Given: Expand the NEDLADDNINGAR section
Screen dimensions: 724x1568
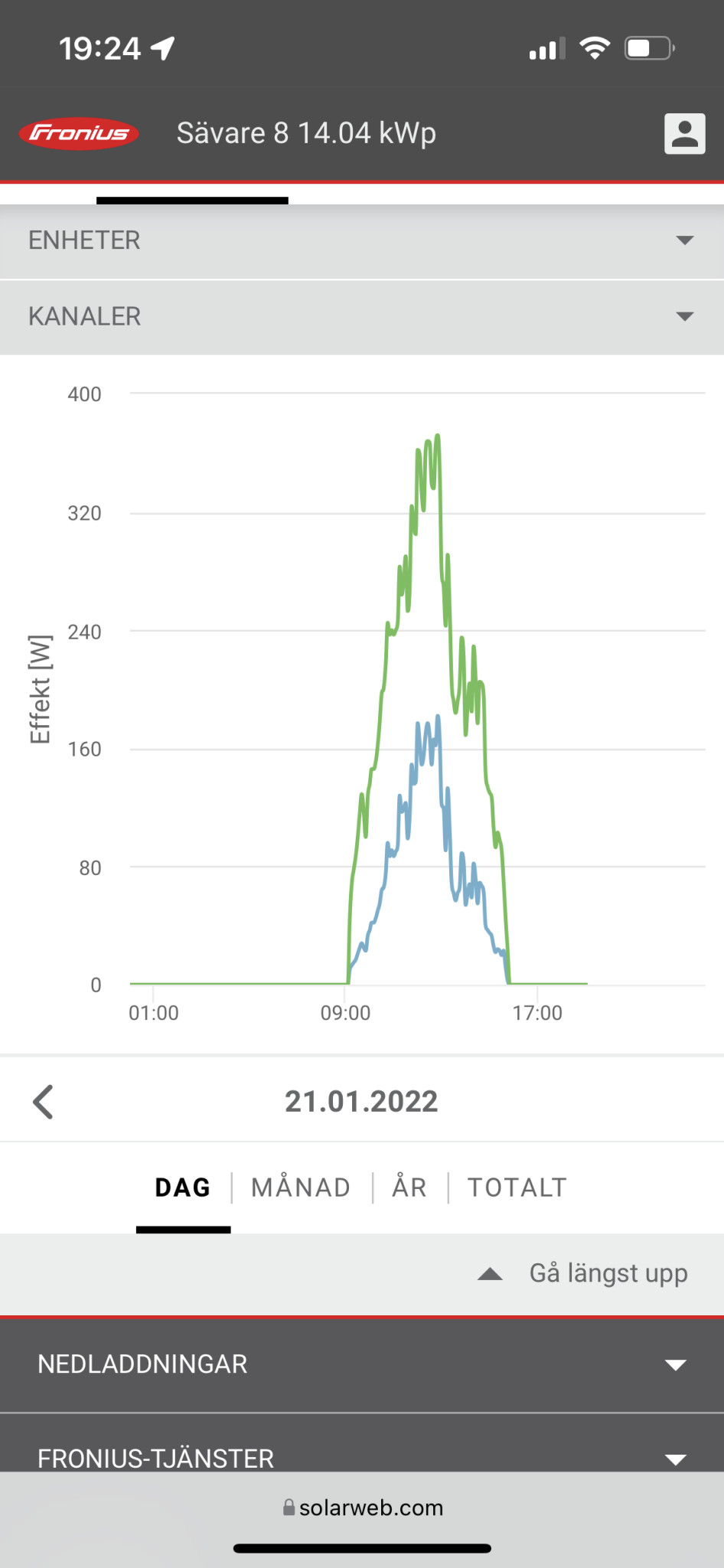Looking at the screenshot, I should point(361,1364).
